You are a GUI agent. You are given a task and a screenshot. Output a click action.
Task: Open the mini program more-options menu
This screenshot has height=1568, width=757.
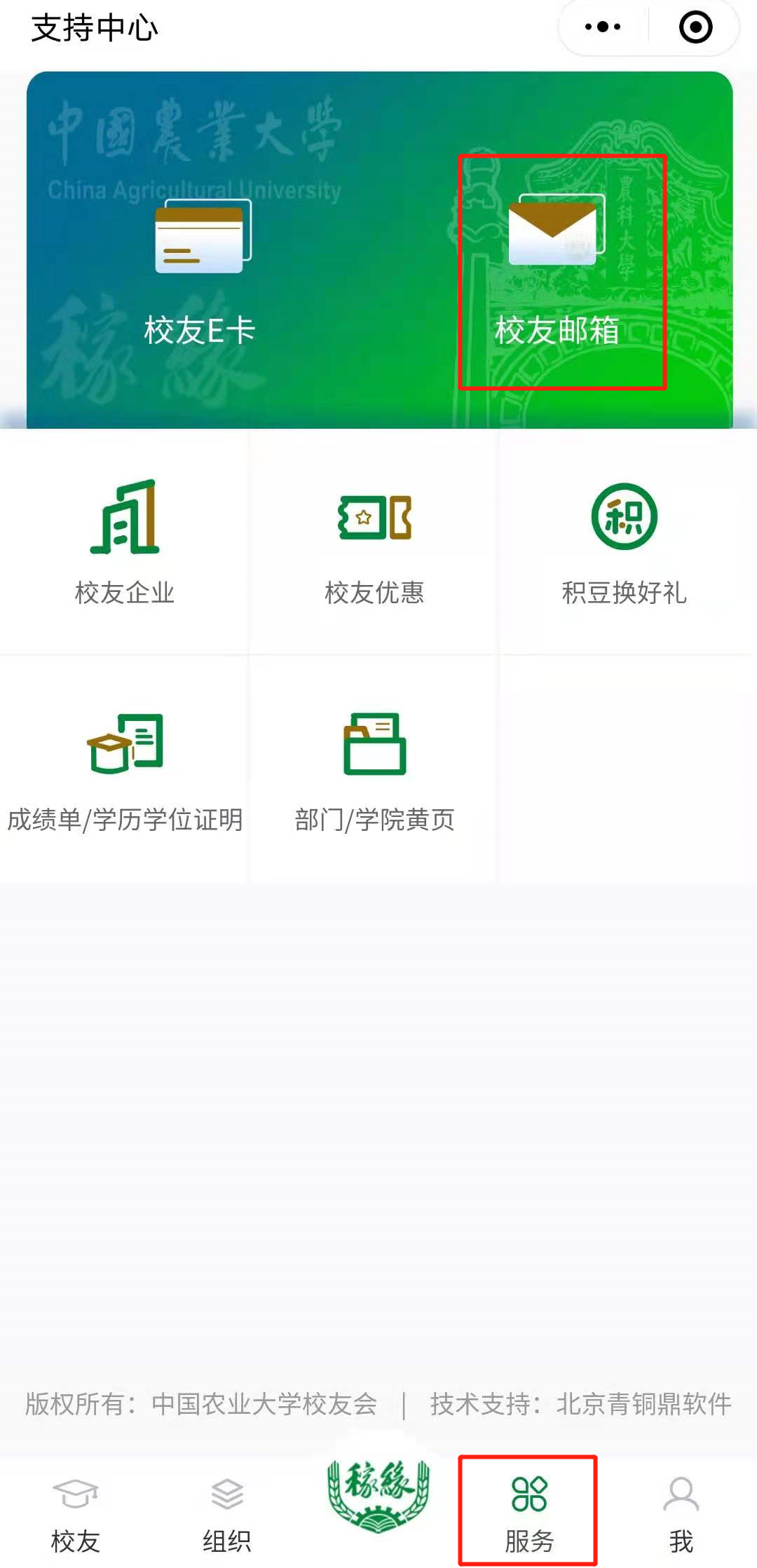pyautogui.click(x=603, y=27)
